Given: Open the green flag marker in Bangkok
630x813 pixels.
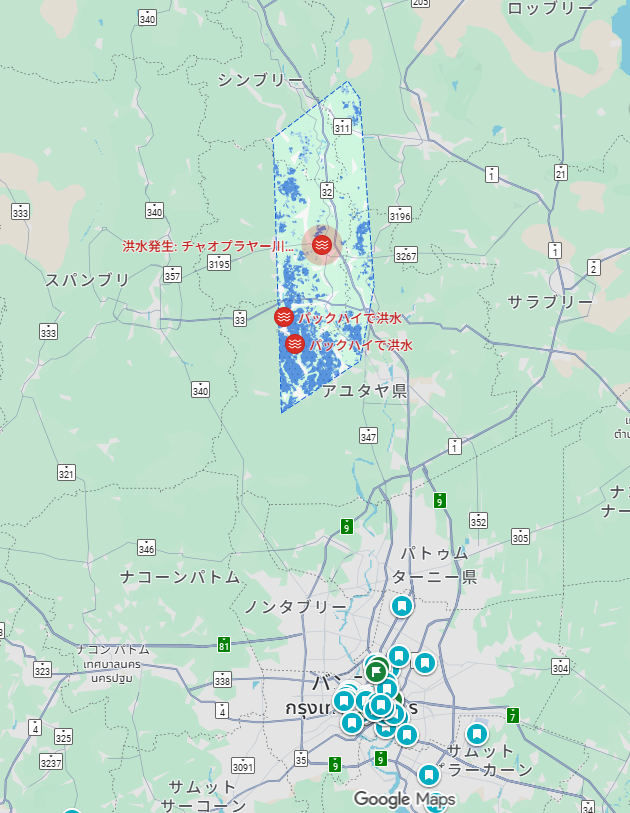Looking at the screenshot, I should coord(377,671).
